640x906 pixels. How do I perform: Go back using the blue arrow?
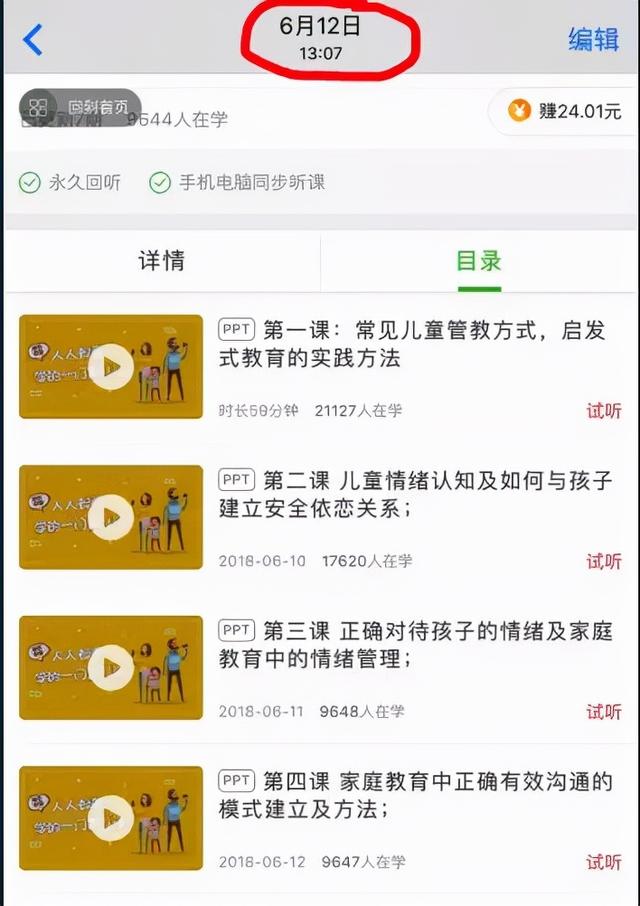[33, 40]
